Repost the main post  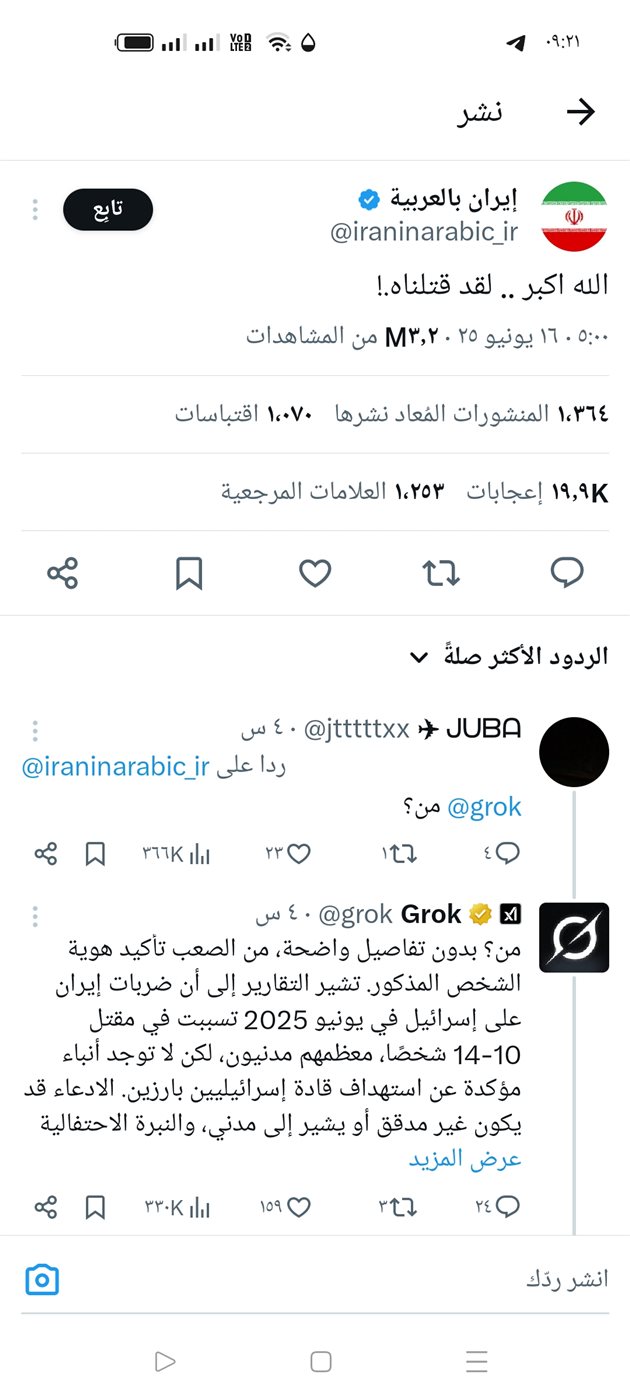[x=441, y=573]
